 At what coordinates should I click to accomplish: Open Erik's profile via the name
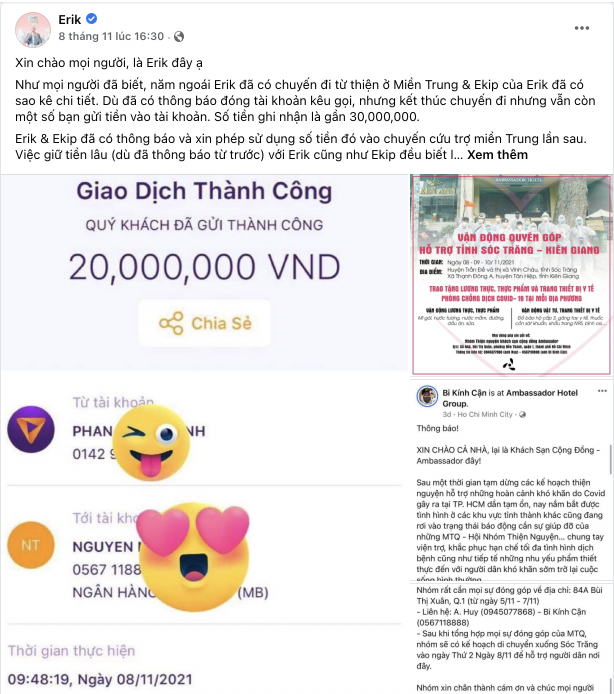point(72,18)
